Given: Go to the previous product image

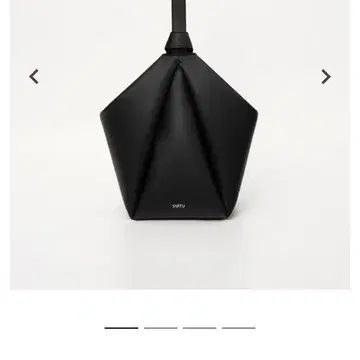Looking at the screenshot, I should tap(34, 76).
